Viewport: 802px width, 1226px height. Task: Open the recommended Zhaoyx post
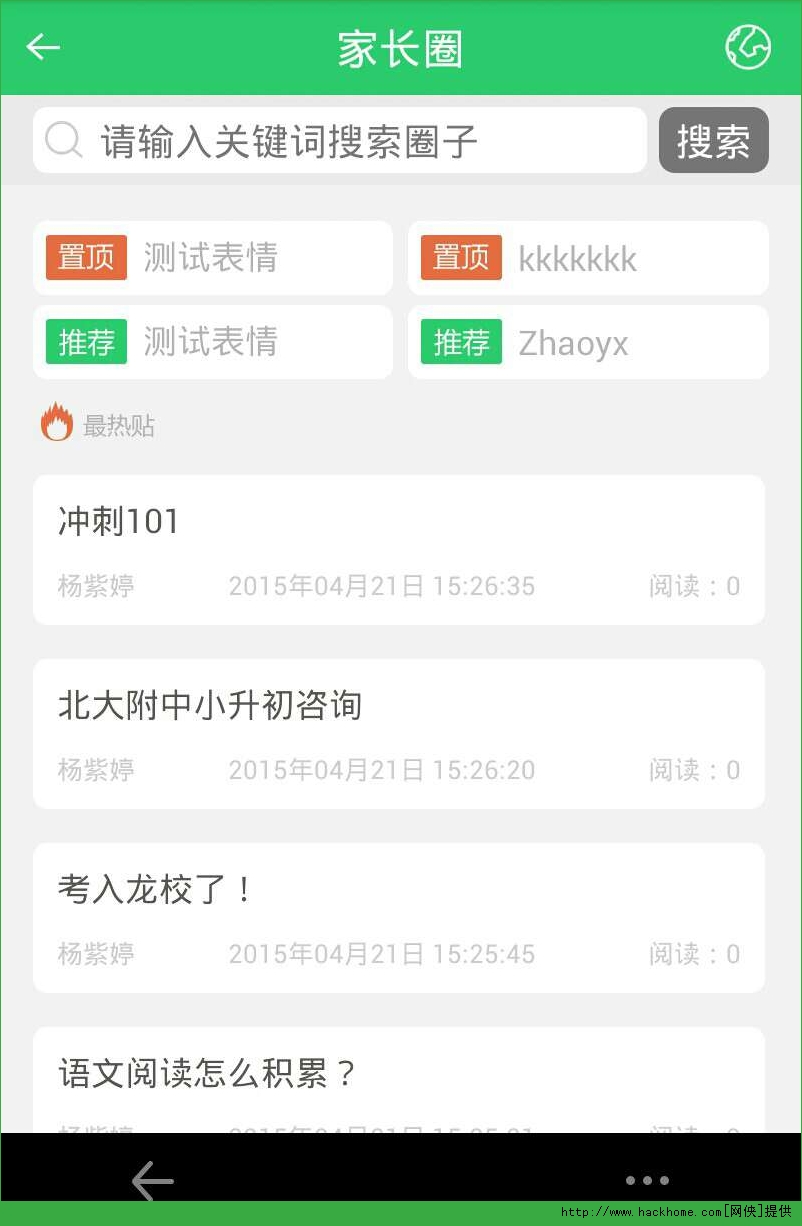(588, 342)
